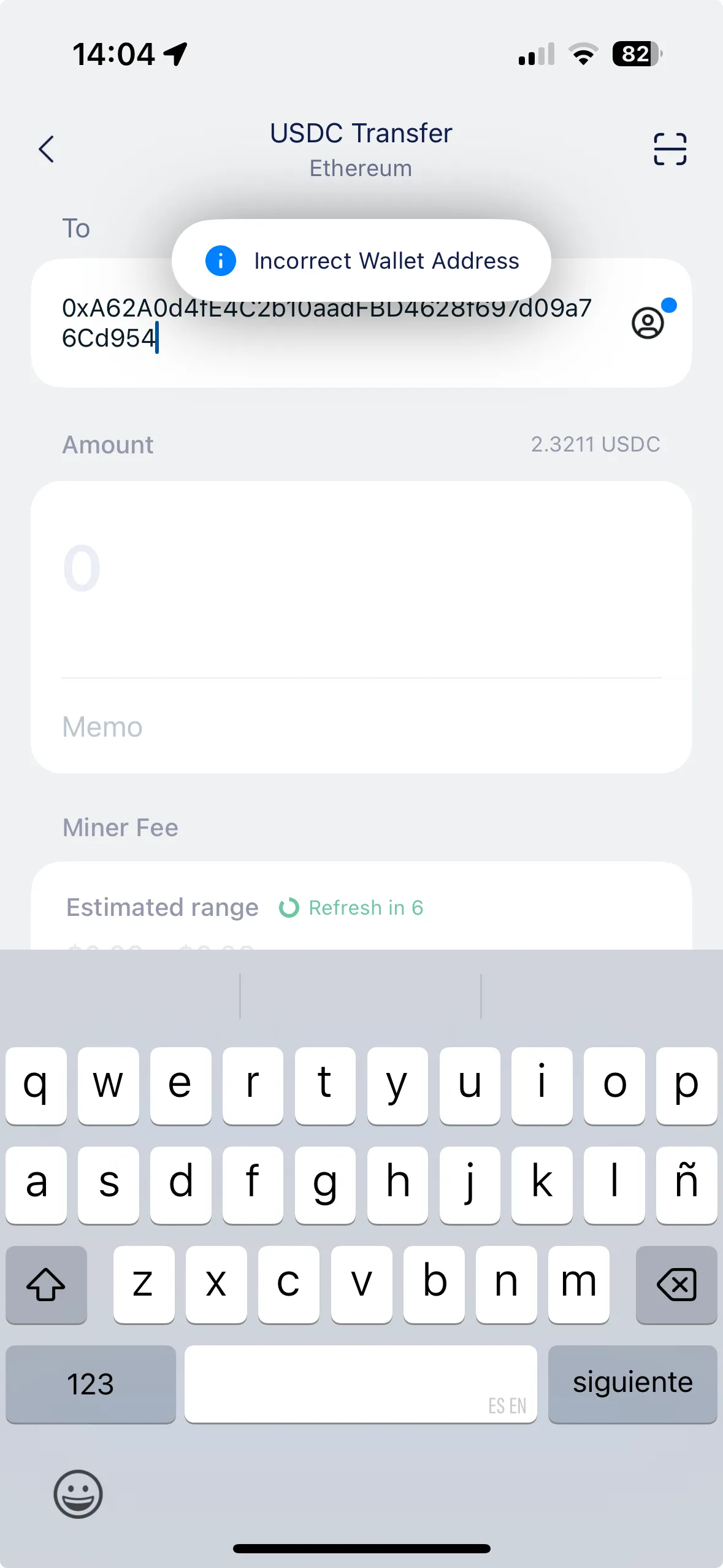Tap the siguiente button
This screenshot has height=1568, width=723.
pos(633,1385)
